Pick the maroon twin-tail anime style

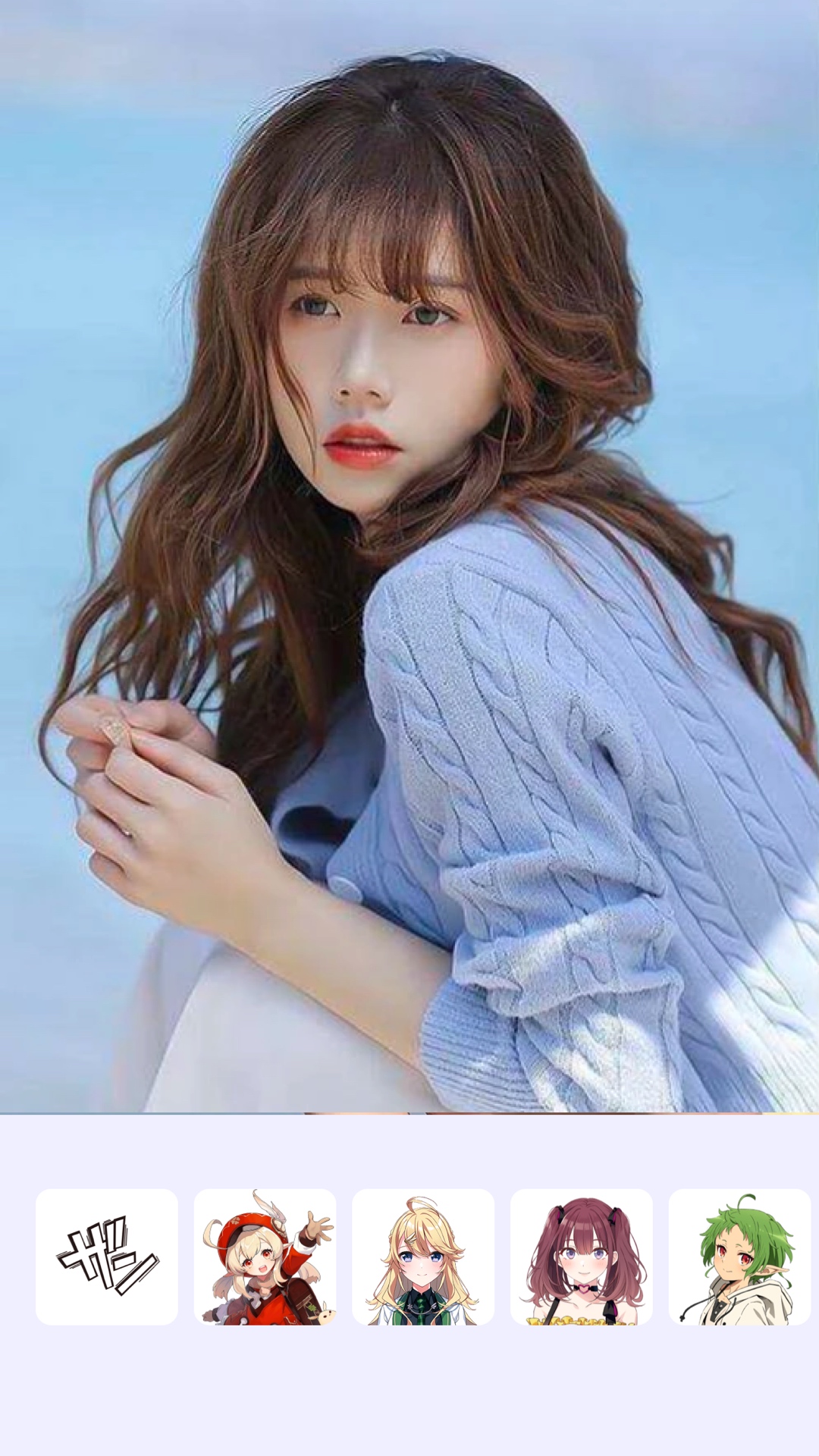(582, 1257)
